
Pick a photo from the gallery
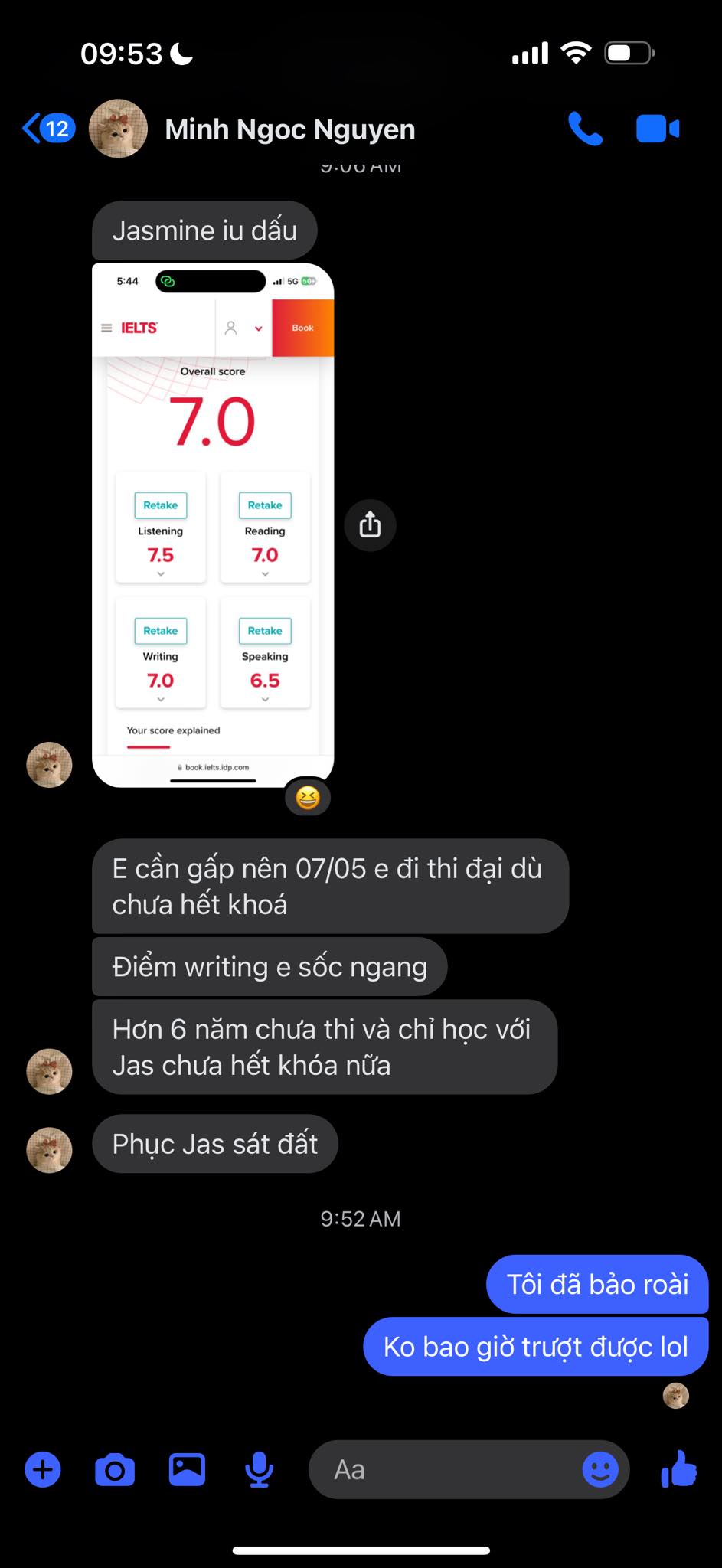click(187, 1469)
